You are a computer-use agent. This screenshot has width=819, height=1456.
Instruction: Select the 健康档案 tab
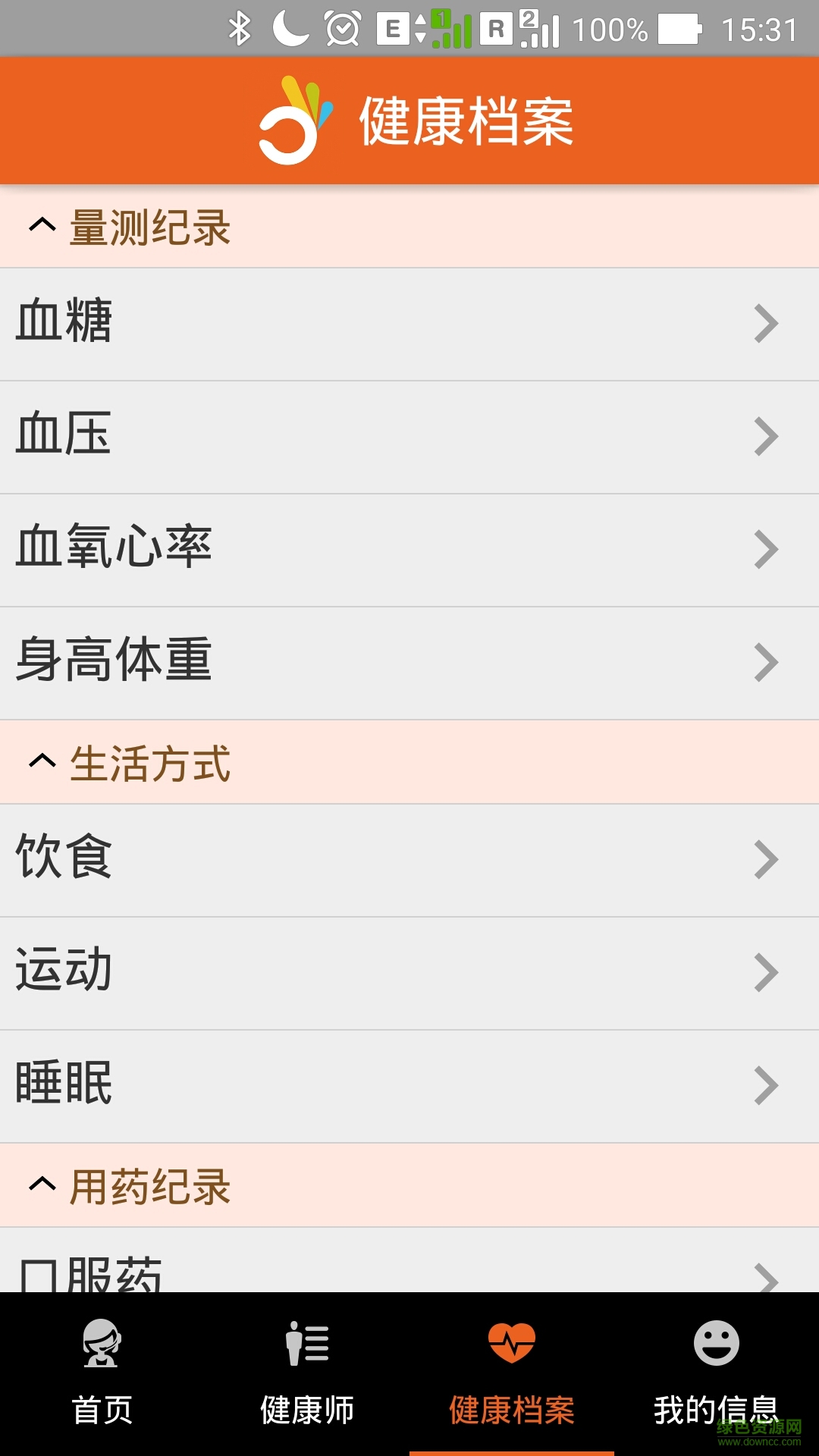[x=511, y=1374]
